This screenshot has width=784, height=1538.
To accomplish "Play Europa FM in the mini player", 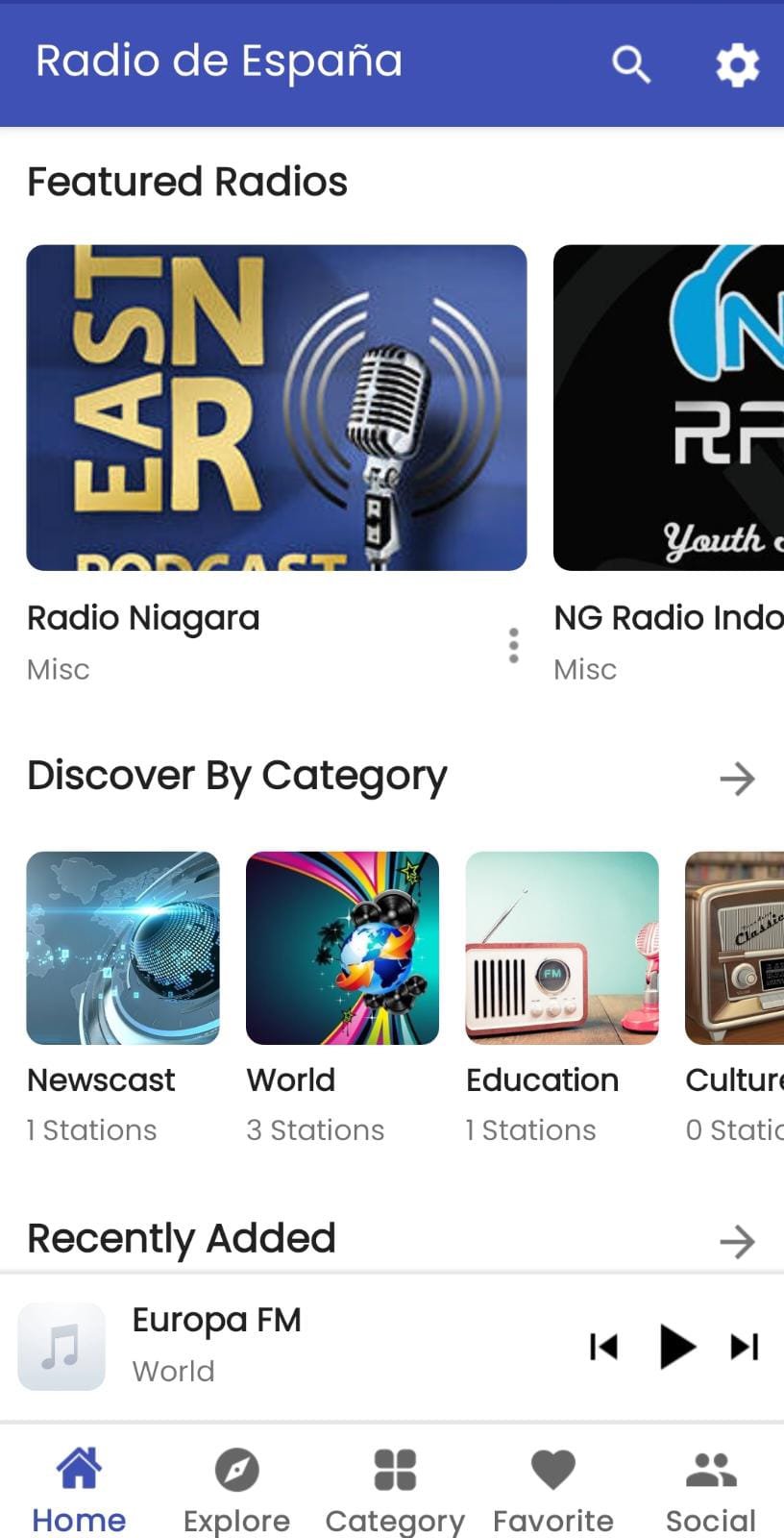I will tap(676, 1346).
